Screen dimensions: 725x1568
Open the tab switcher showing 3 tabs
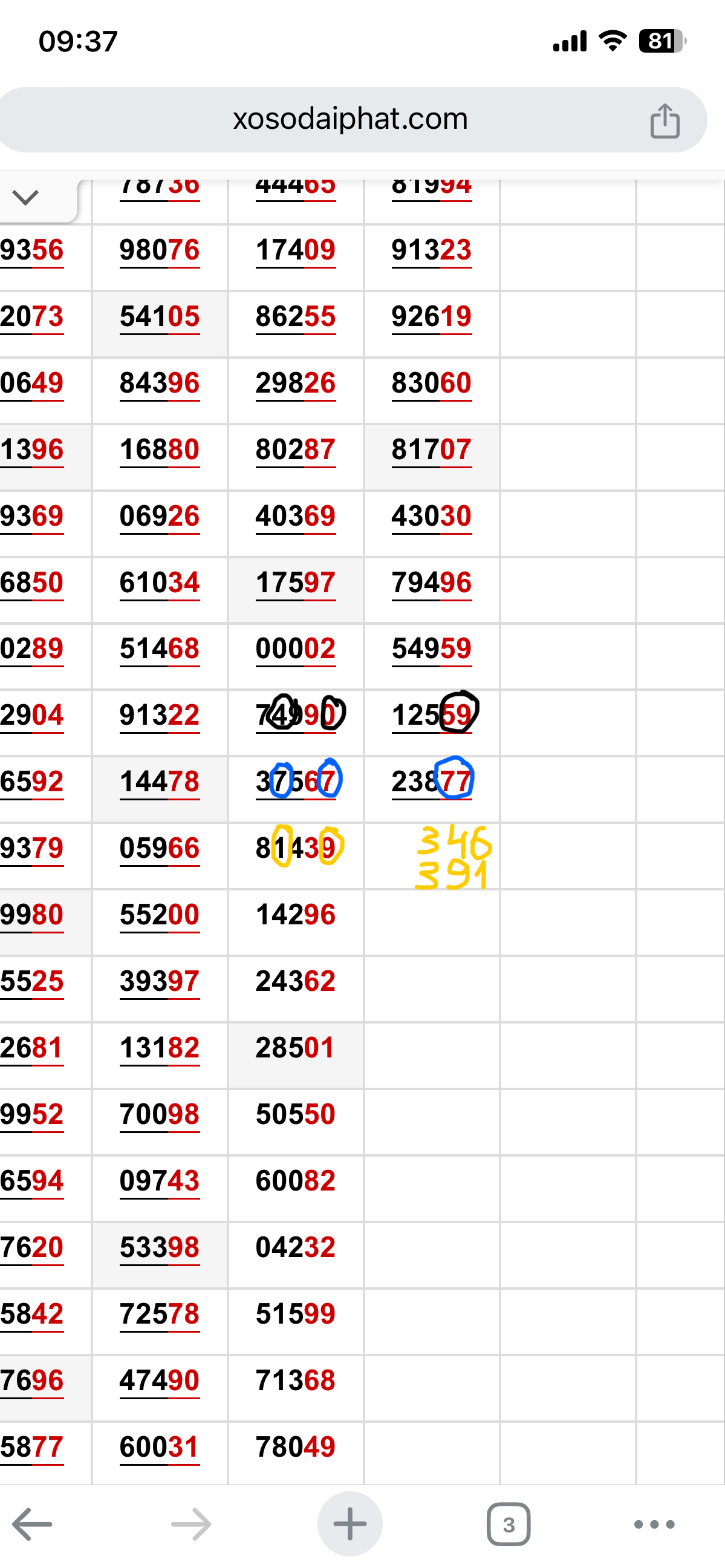(x=509, y=1524)
